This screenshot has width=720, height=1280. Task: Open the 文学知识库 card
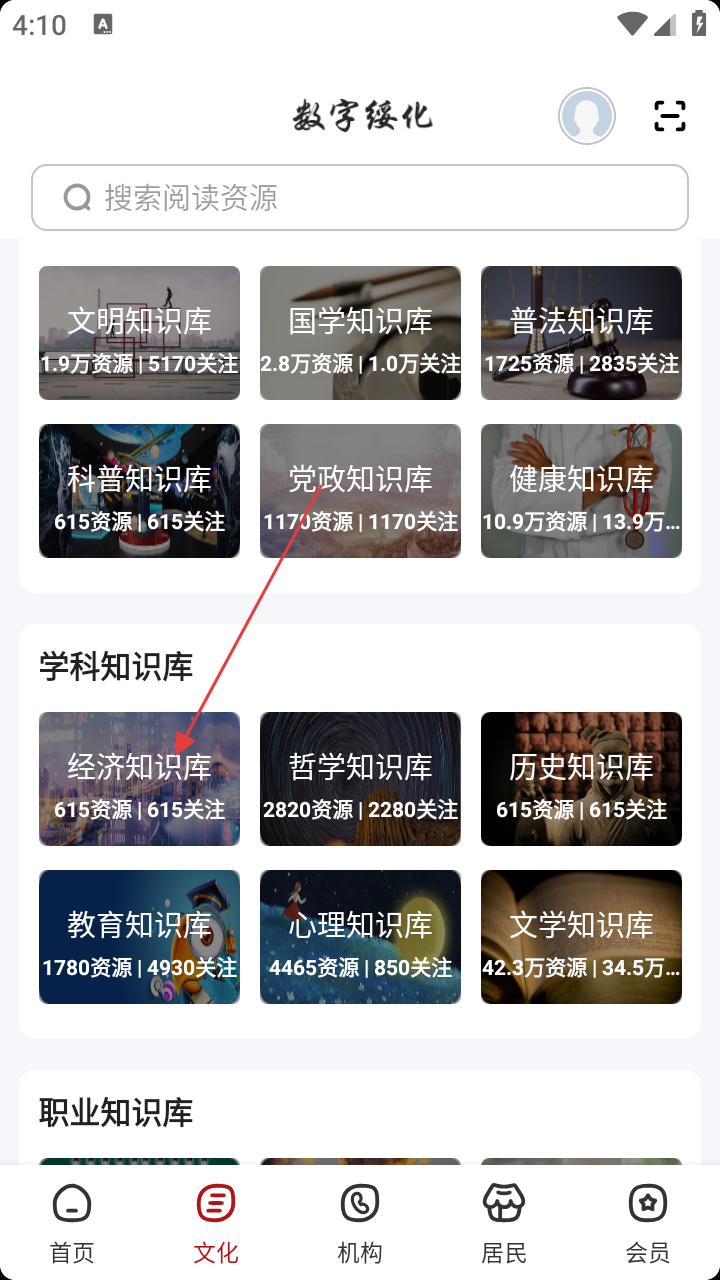[x=581, y=937]
